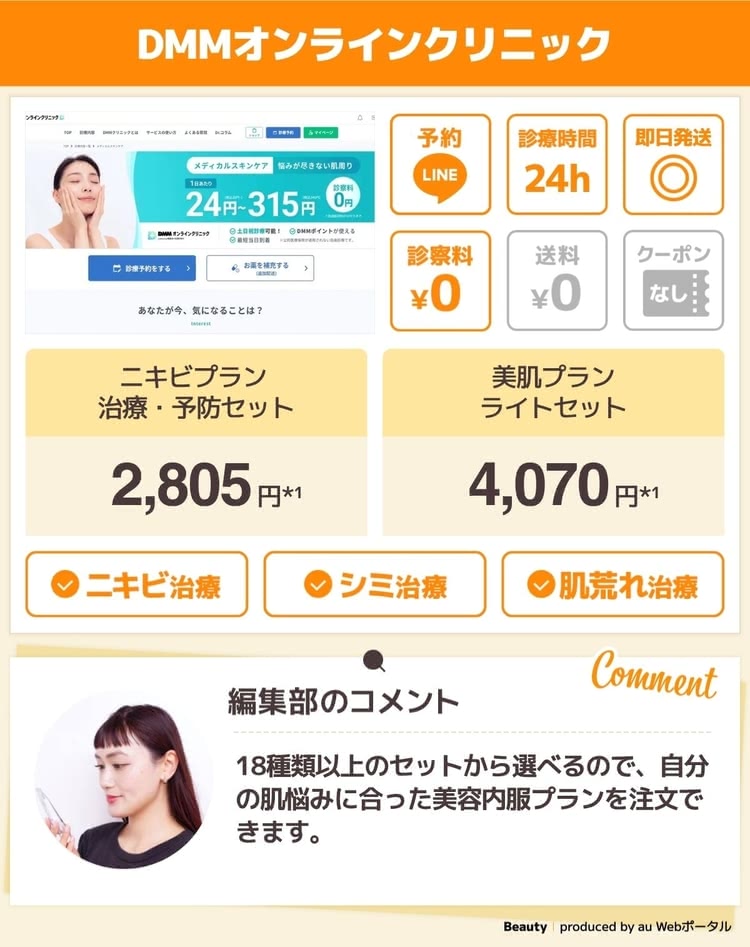
Task: Click the magnifying glass above 編集部のコメント
Action: click(x=374, y=660)
